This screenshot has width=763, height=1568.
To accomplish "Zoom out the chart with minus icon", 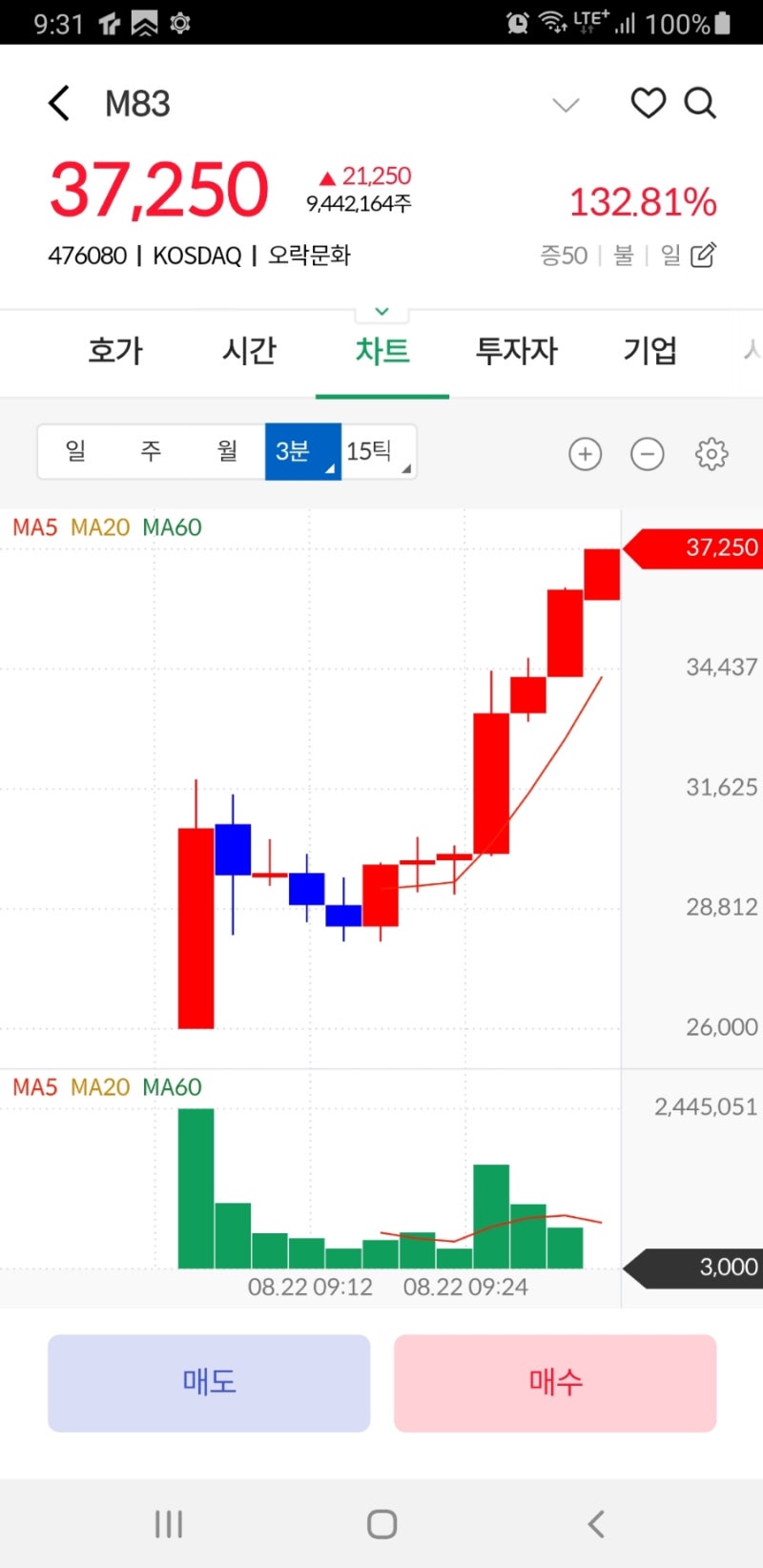I will coord(647,454).
